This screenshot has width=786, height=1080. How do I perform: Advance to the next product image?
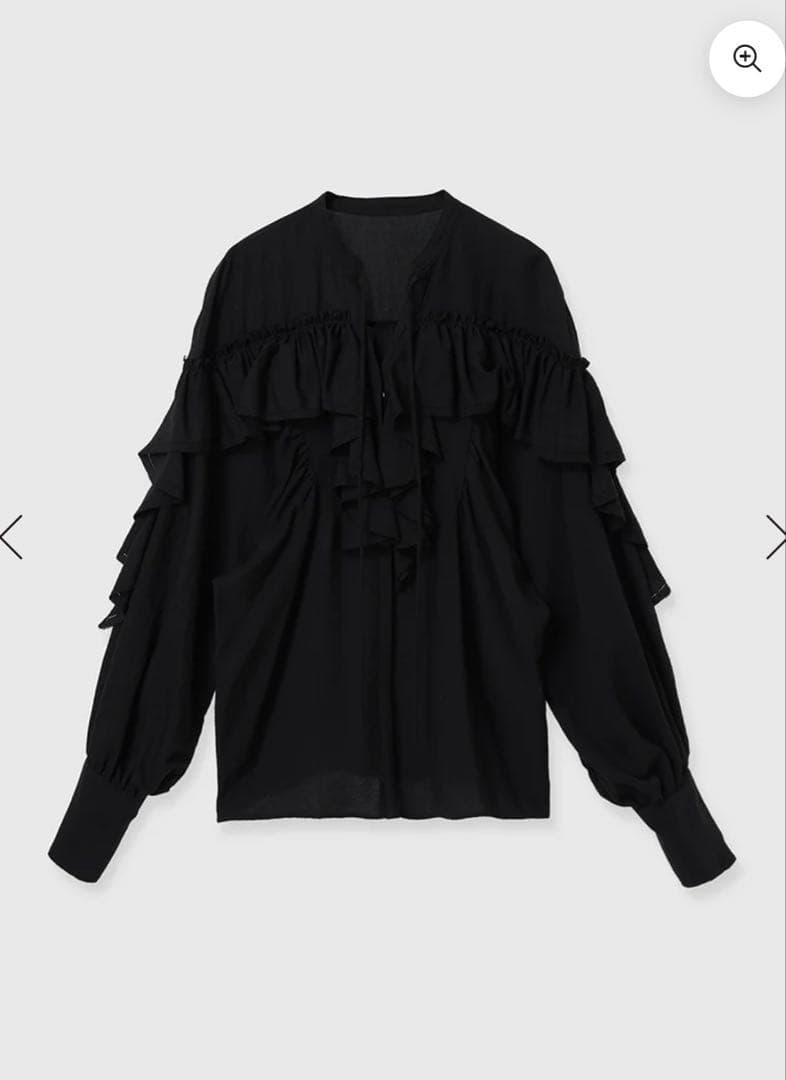775,537
